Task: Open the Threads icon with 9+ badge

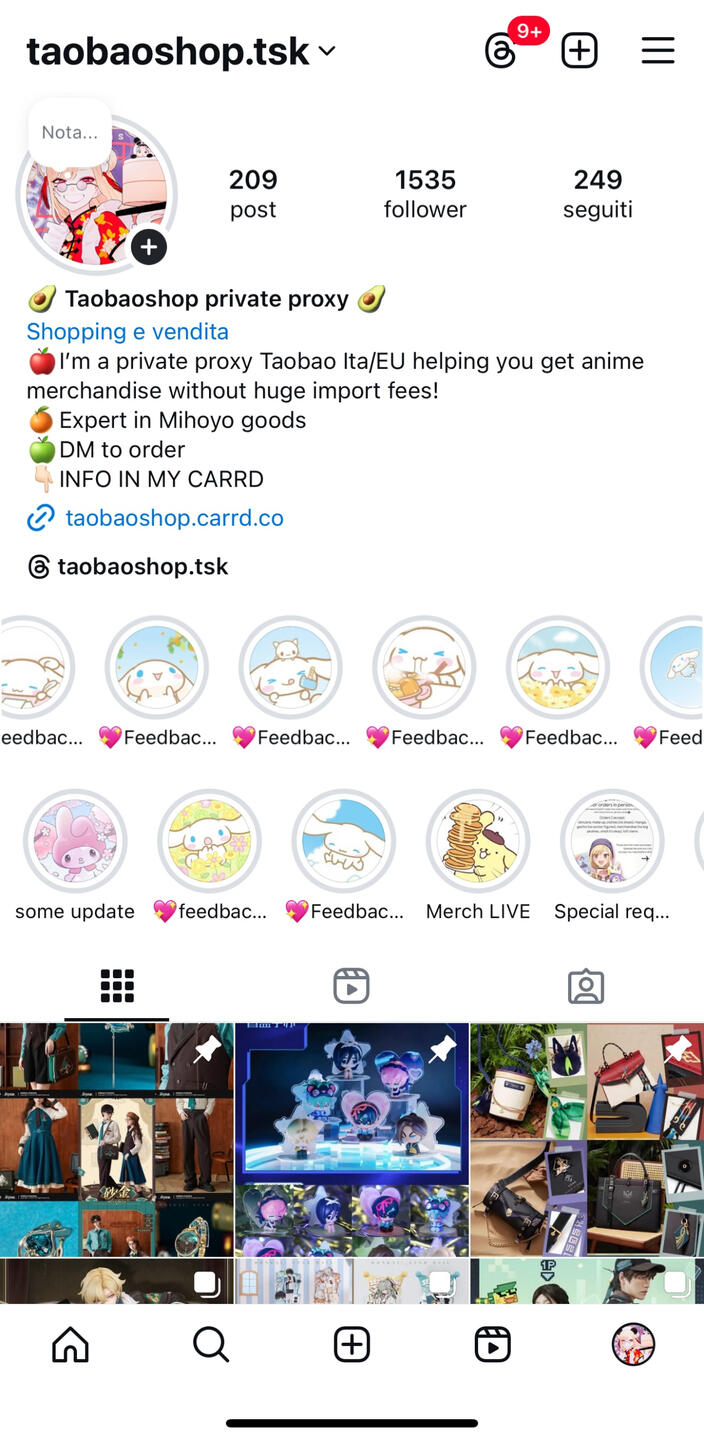Action: point(501,50)
